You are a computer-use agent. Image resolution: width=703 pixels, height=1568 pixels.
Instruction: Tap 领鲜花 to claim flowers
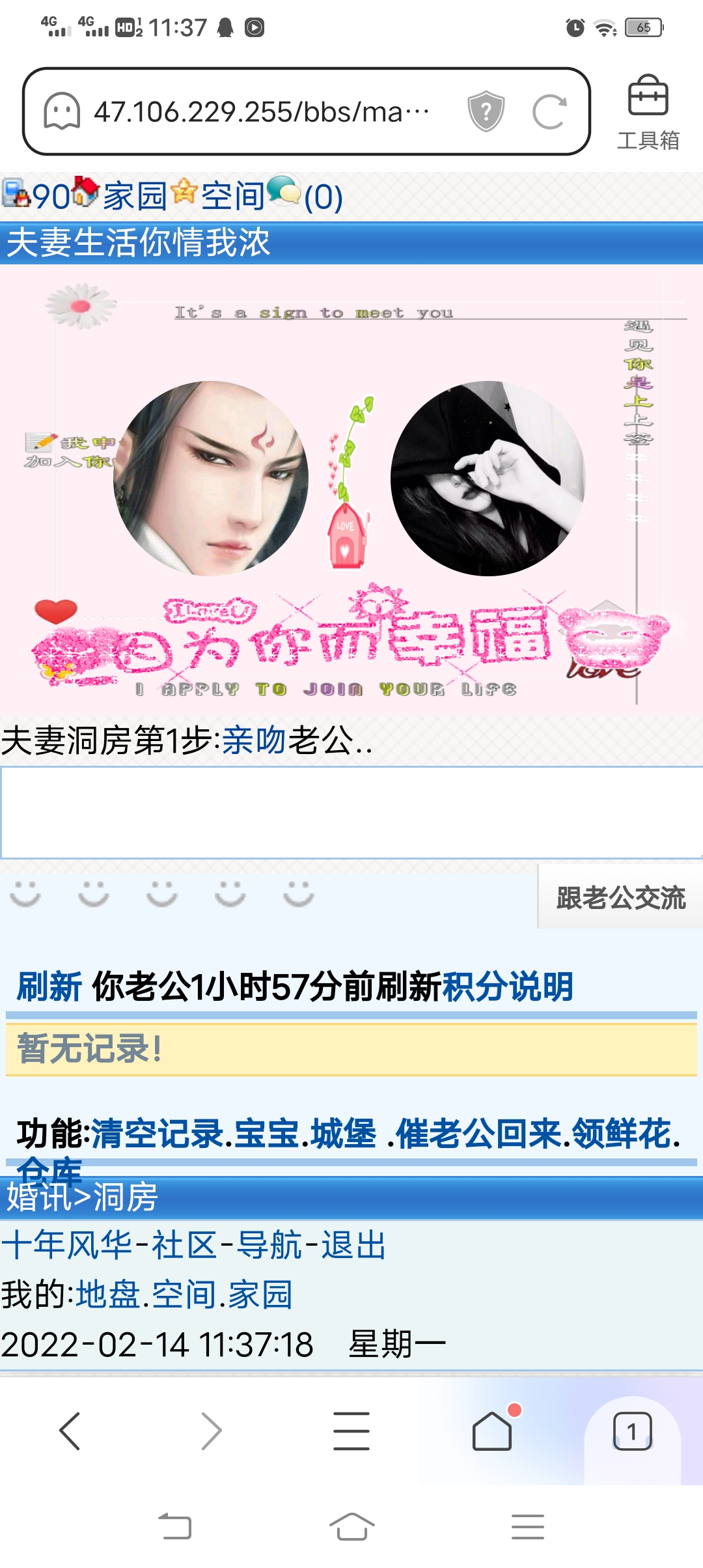coord(622,1134)
